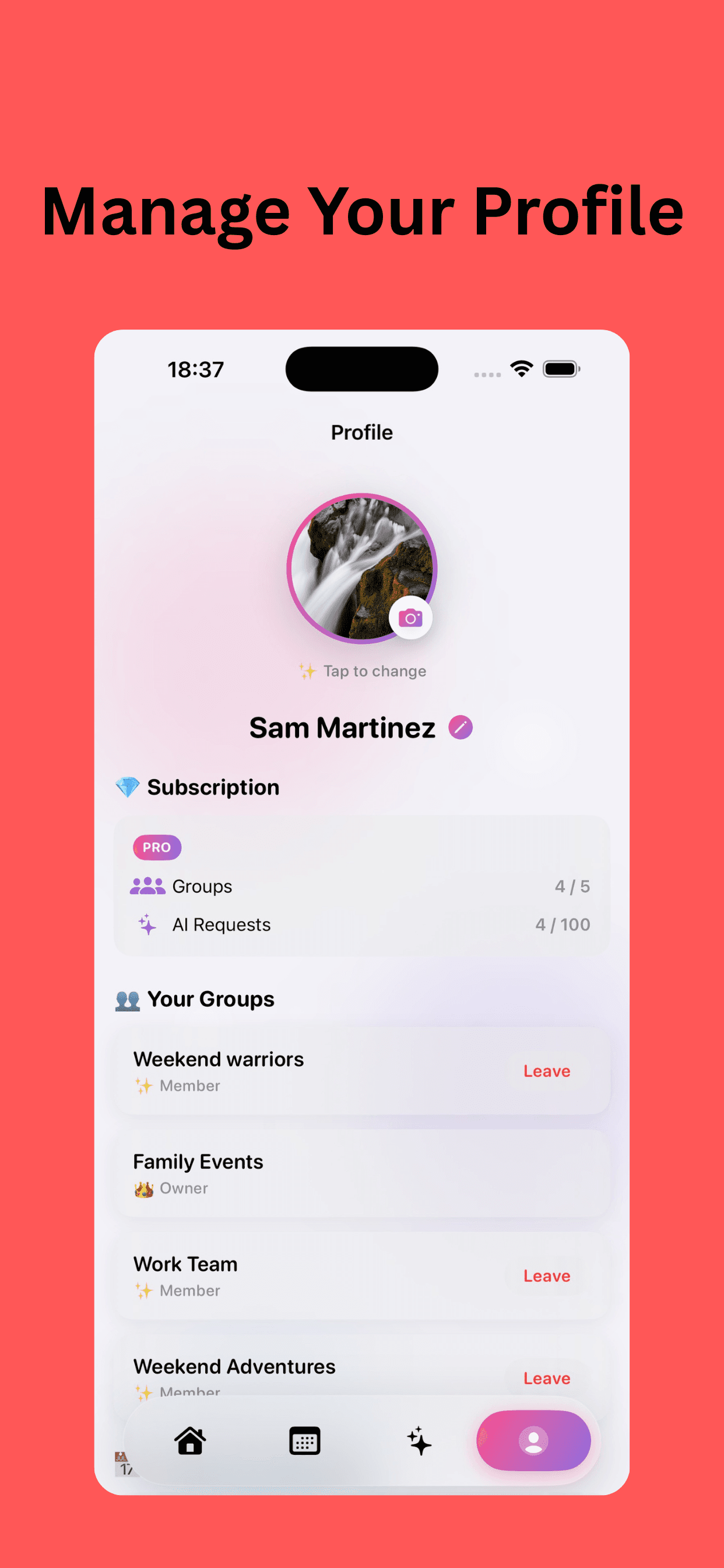Viewport: 724px width, 1568px height.
Task: Leave the Weekend Adventures group
Action: pos(546,1378)
